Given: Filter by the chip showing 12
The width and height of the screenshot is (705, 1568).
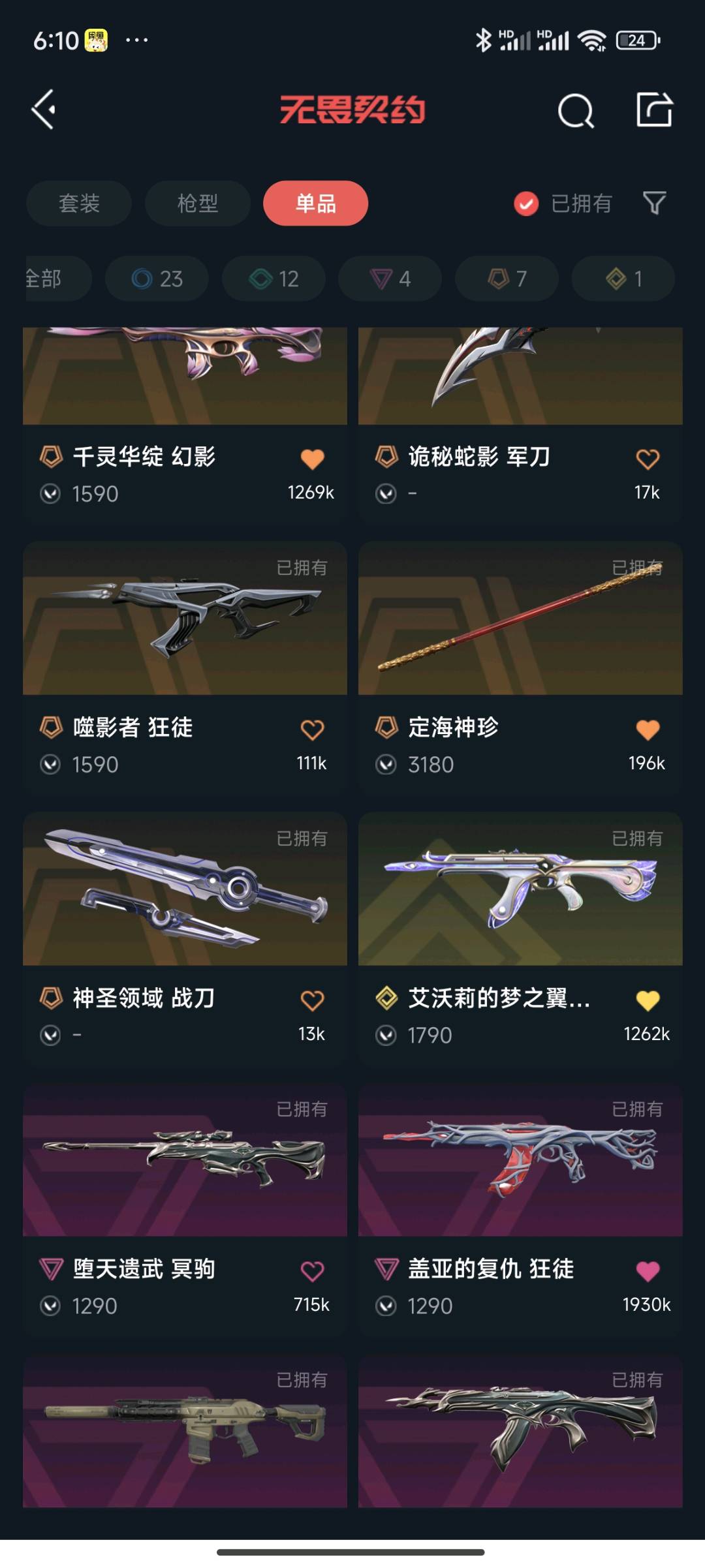Looking at the screenshot, I should pyautogui.click(x=274, y=279).
